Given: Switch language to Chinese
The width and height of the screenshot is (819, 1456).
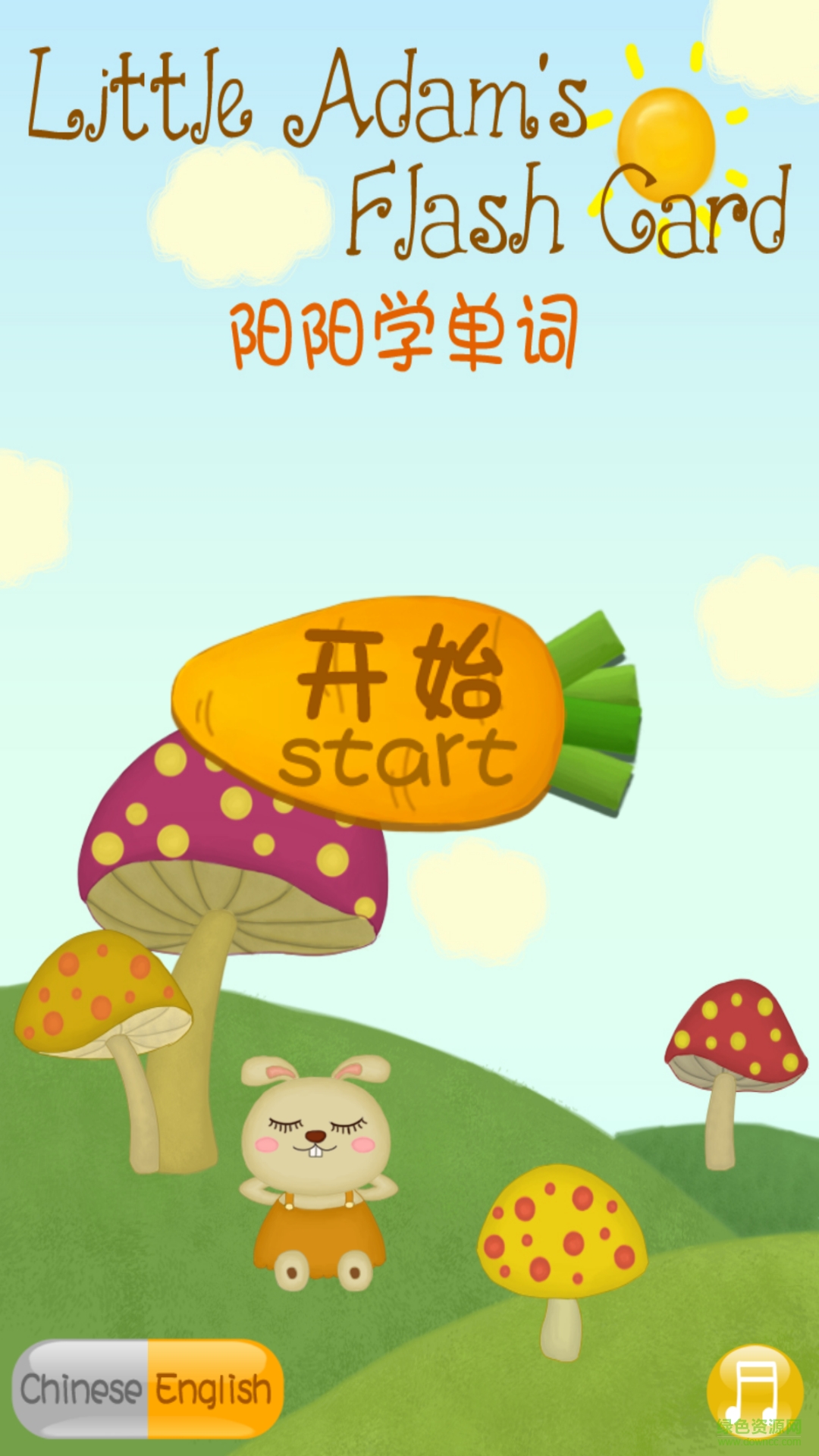Looking at the screenshot, I should 80,1389.
